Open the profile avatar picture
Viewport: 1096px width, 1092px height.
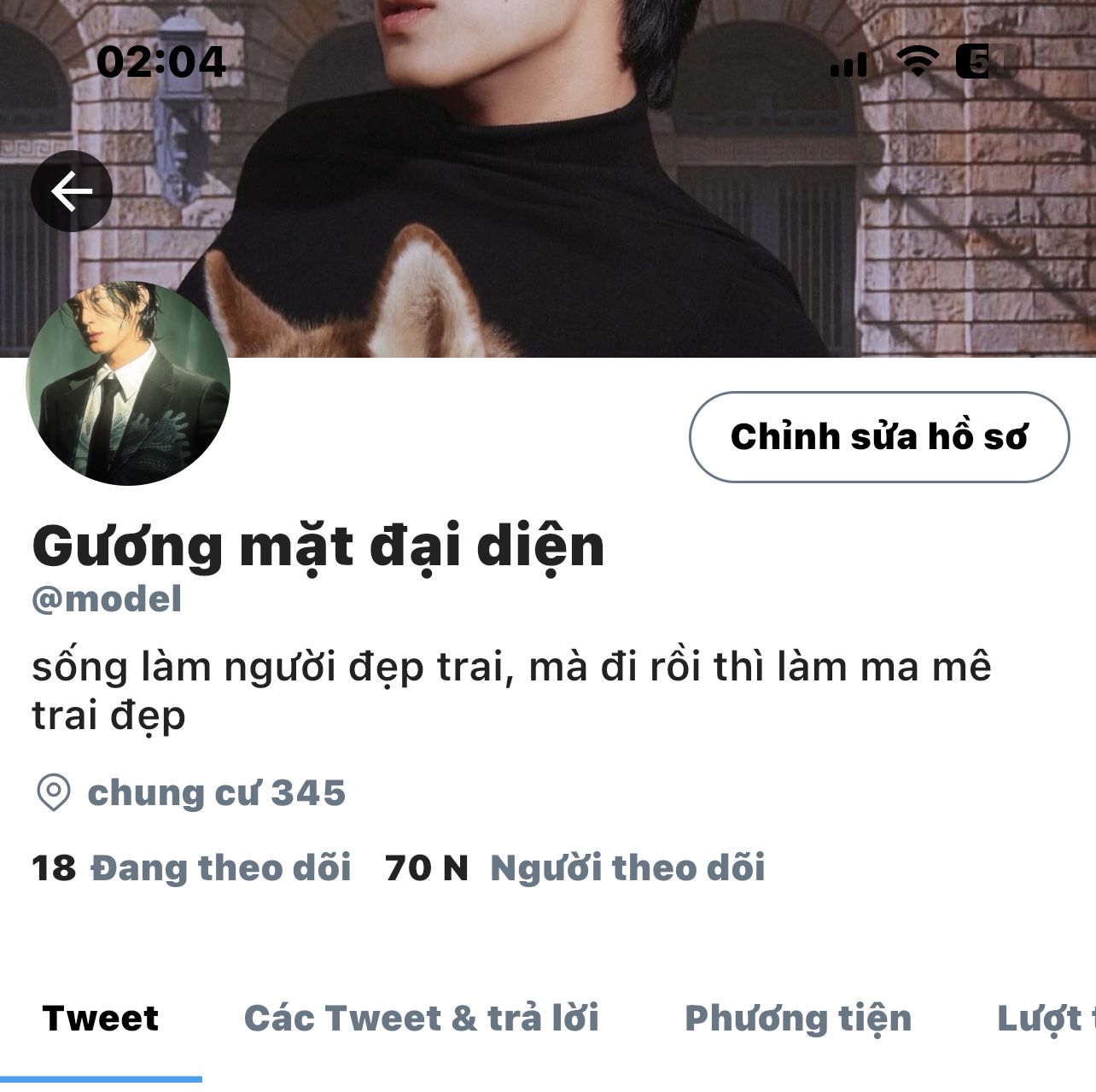(x=128, y=383)
